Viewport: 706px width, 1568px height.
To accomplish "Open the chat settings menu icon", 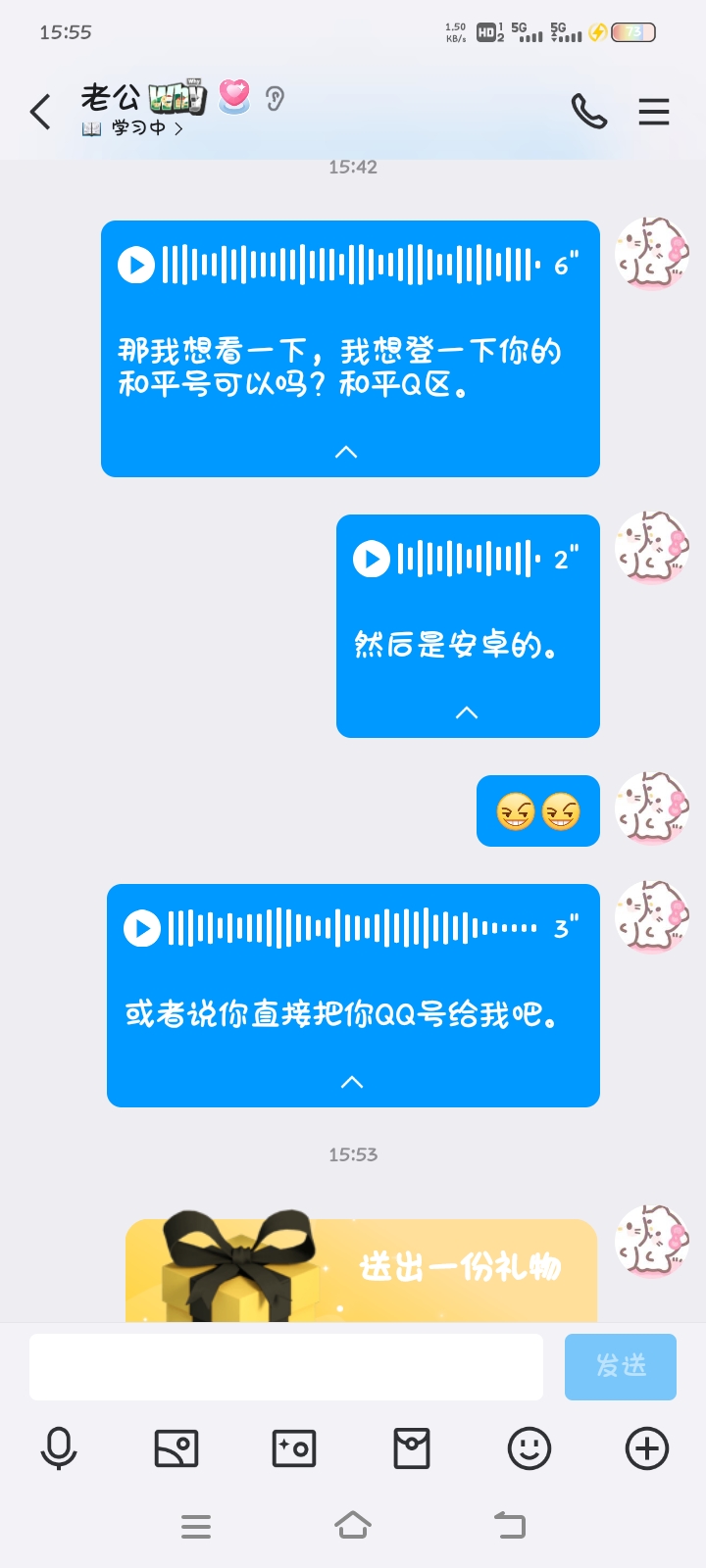I will tap(653, 112).
